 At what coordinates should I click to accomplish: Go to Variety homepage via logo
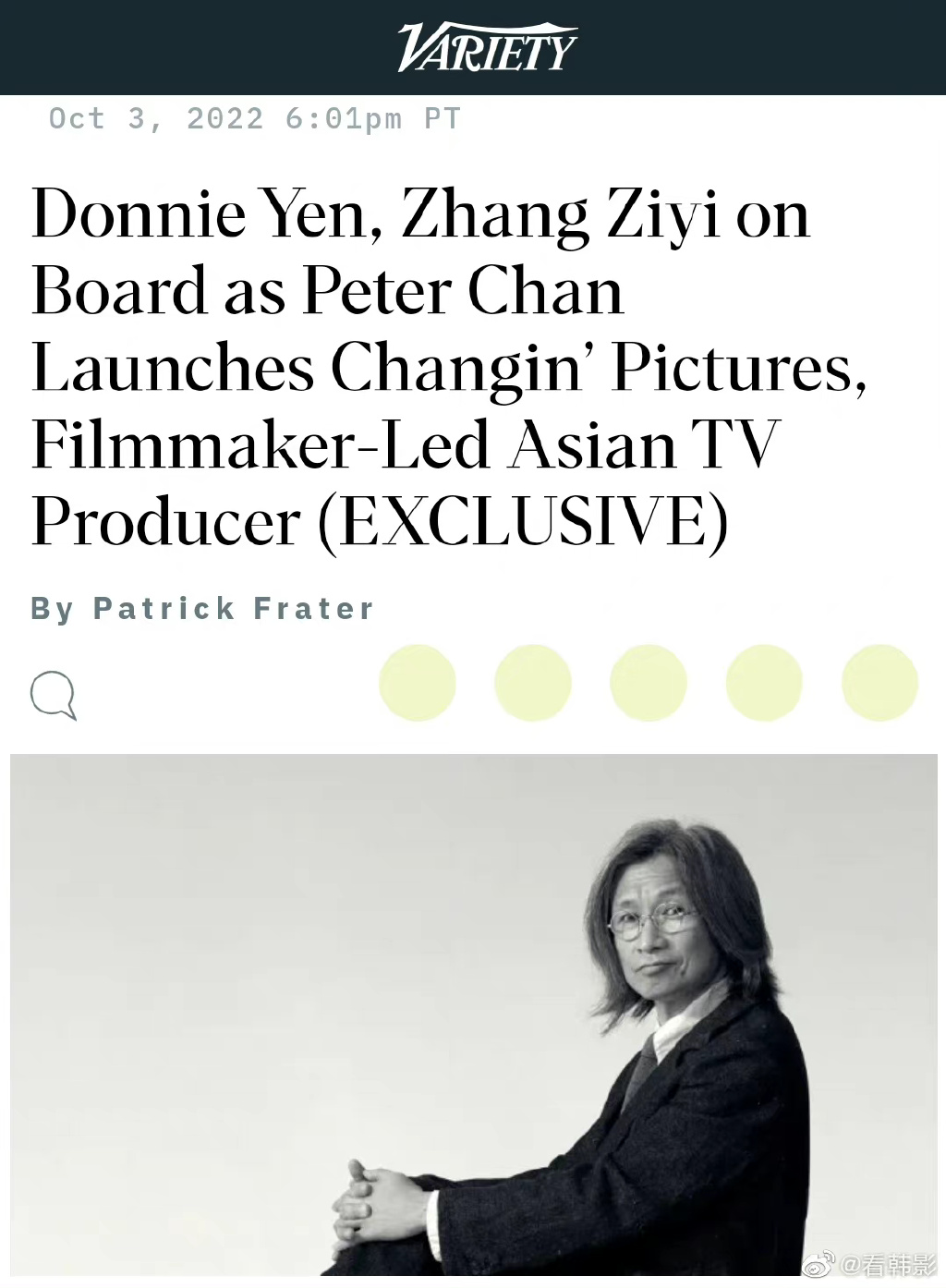point(486,48)
